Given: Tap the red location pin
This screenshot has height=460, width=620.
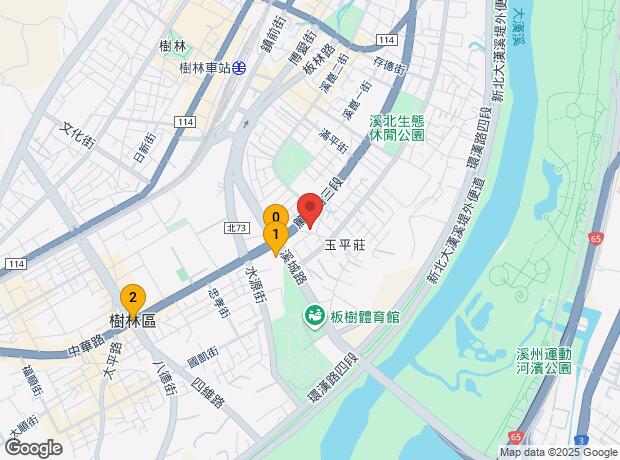Looking at the screenshot, I should 309,211.
